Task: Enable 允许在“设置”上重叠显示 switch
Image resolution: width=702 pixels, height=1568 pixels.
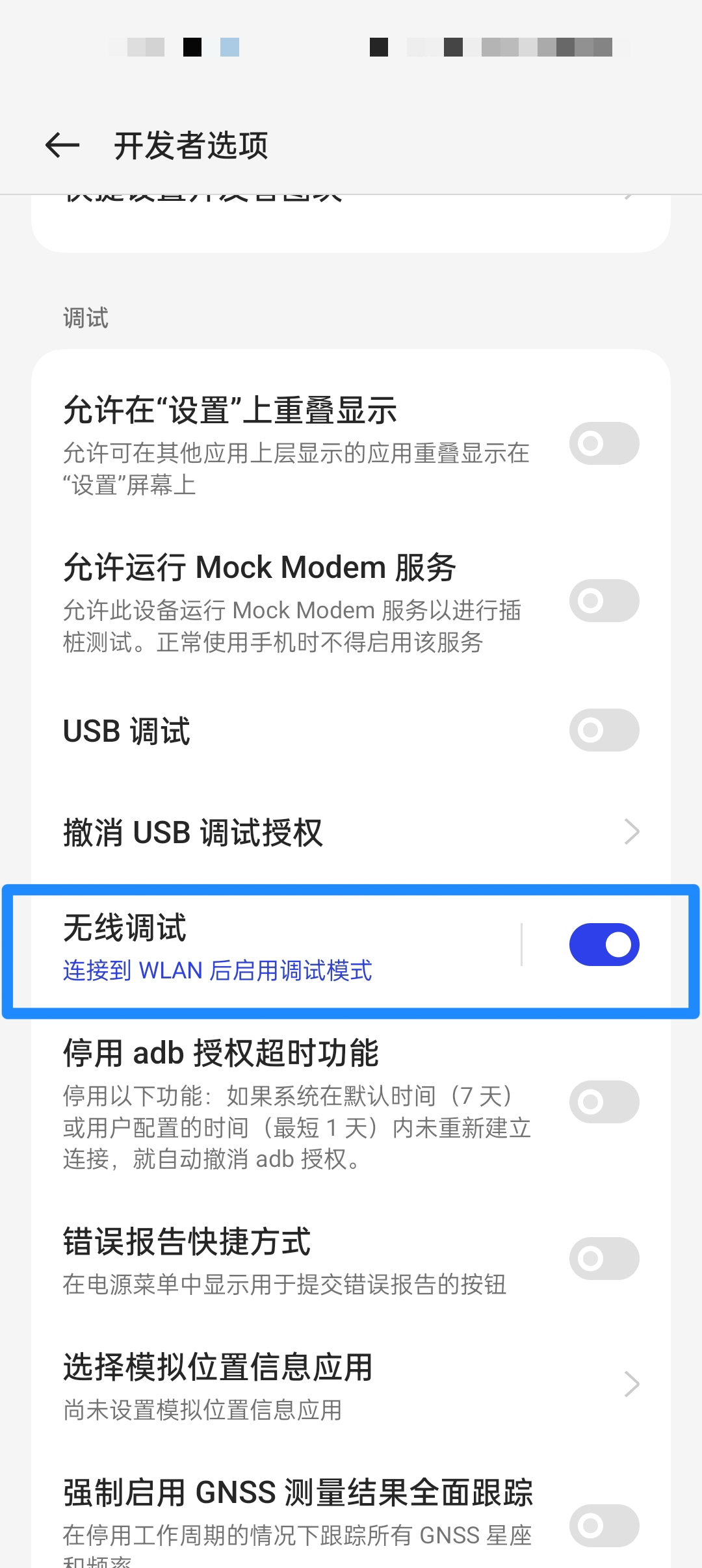Action: tap(604, 443)
